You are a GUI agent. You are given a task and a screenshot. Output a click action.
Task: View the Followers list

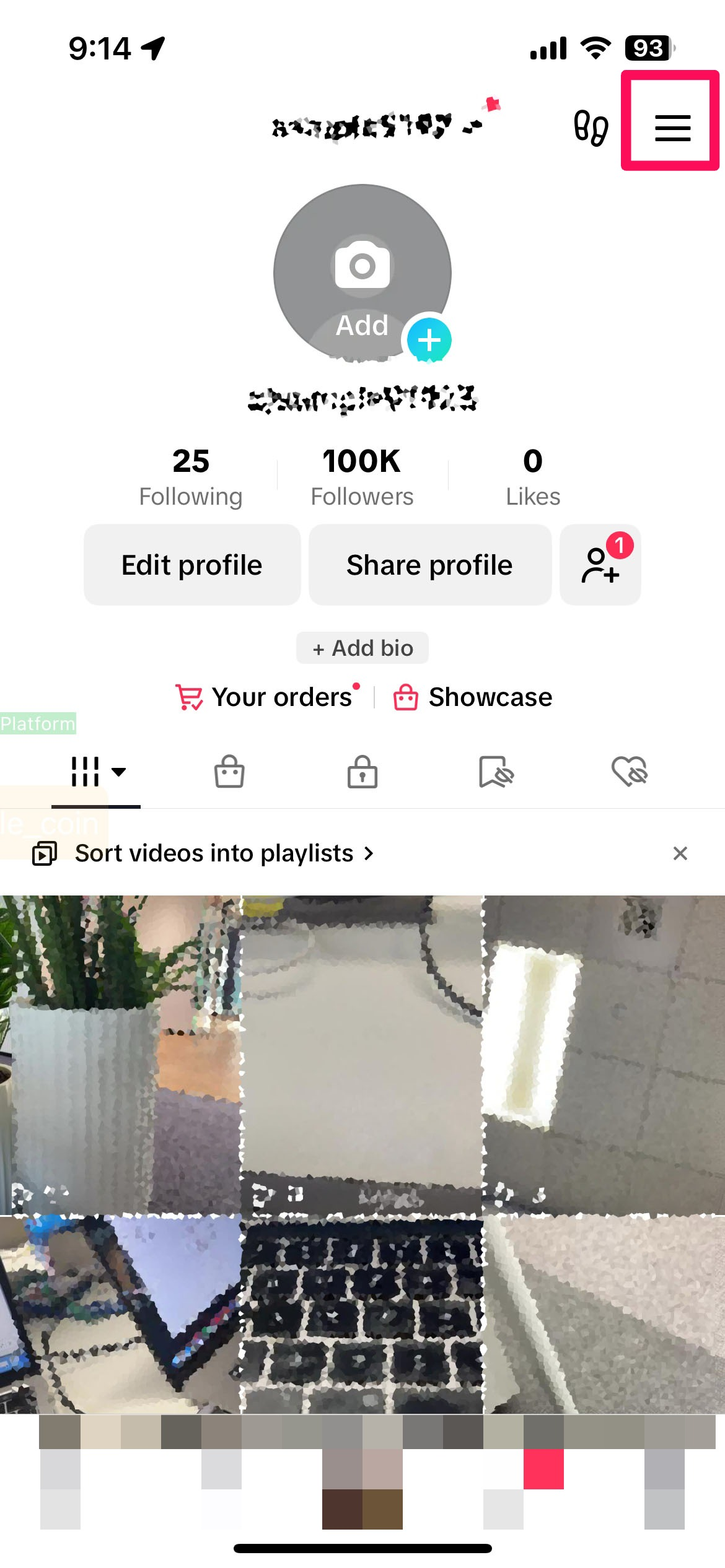coord(362,477)
